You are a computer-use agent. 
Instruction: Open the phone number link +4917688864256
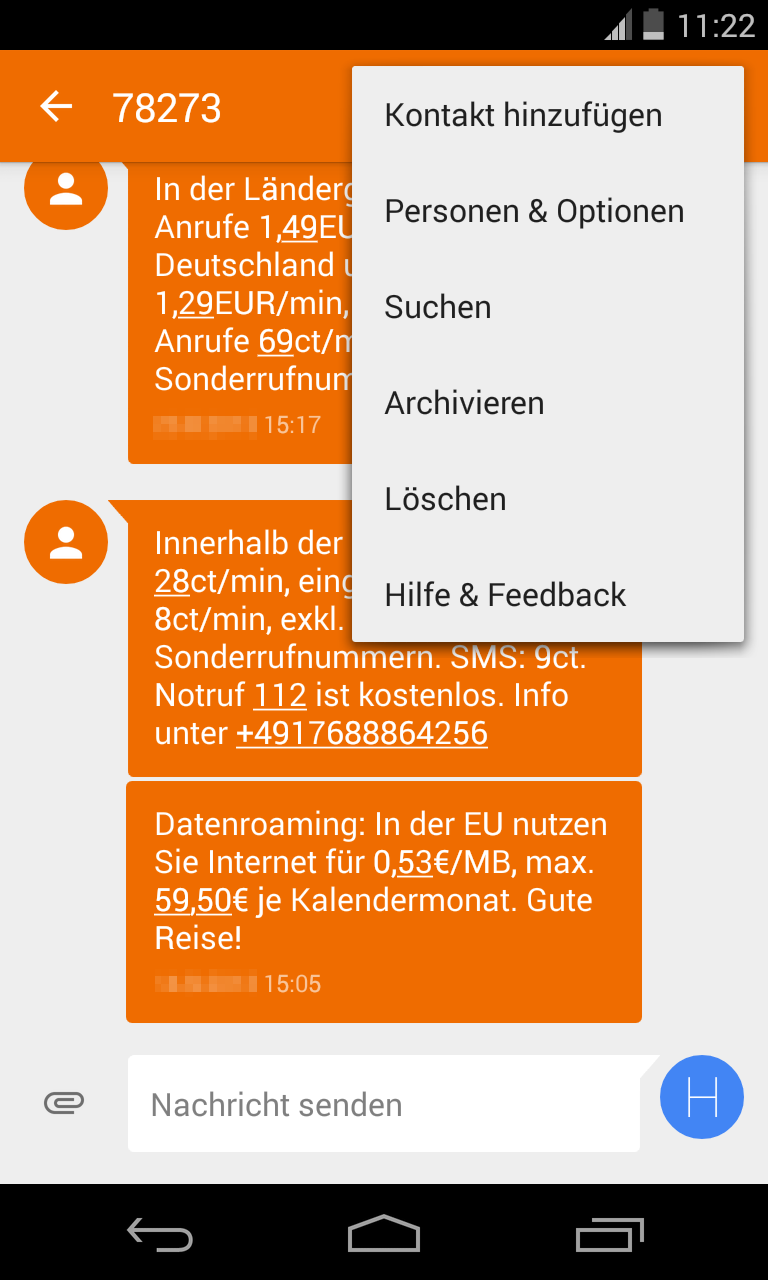tap(361, 733)
